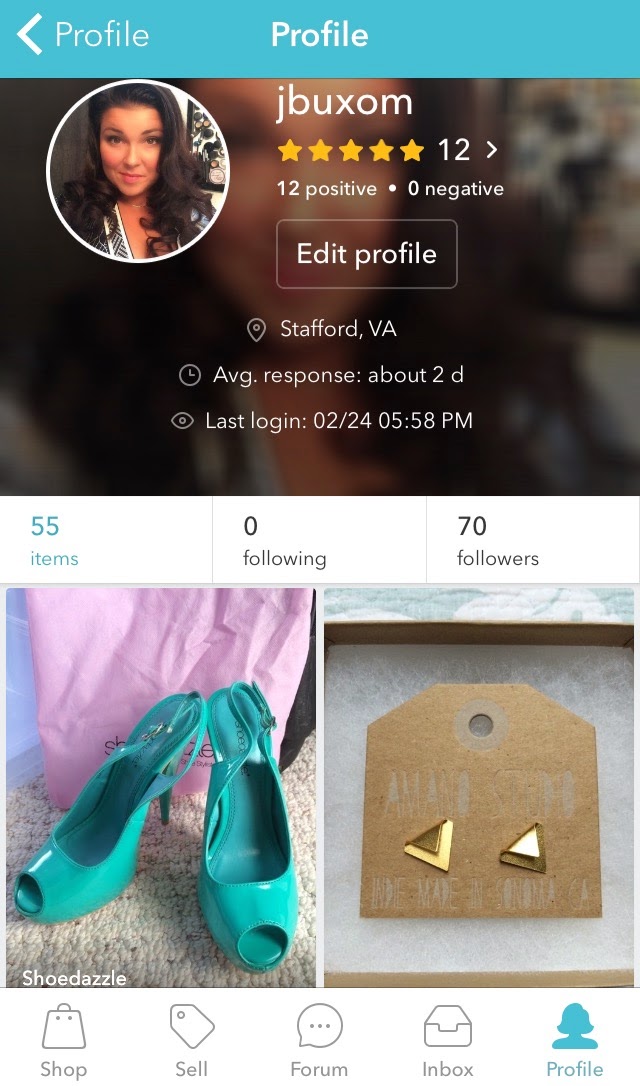Tap the Edit profile button
Viewport: 640px width, 1086px height.
366,254
